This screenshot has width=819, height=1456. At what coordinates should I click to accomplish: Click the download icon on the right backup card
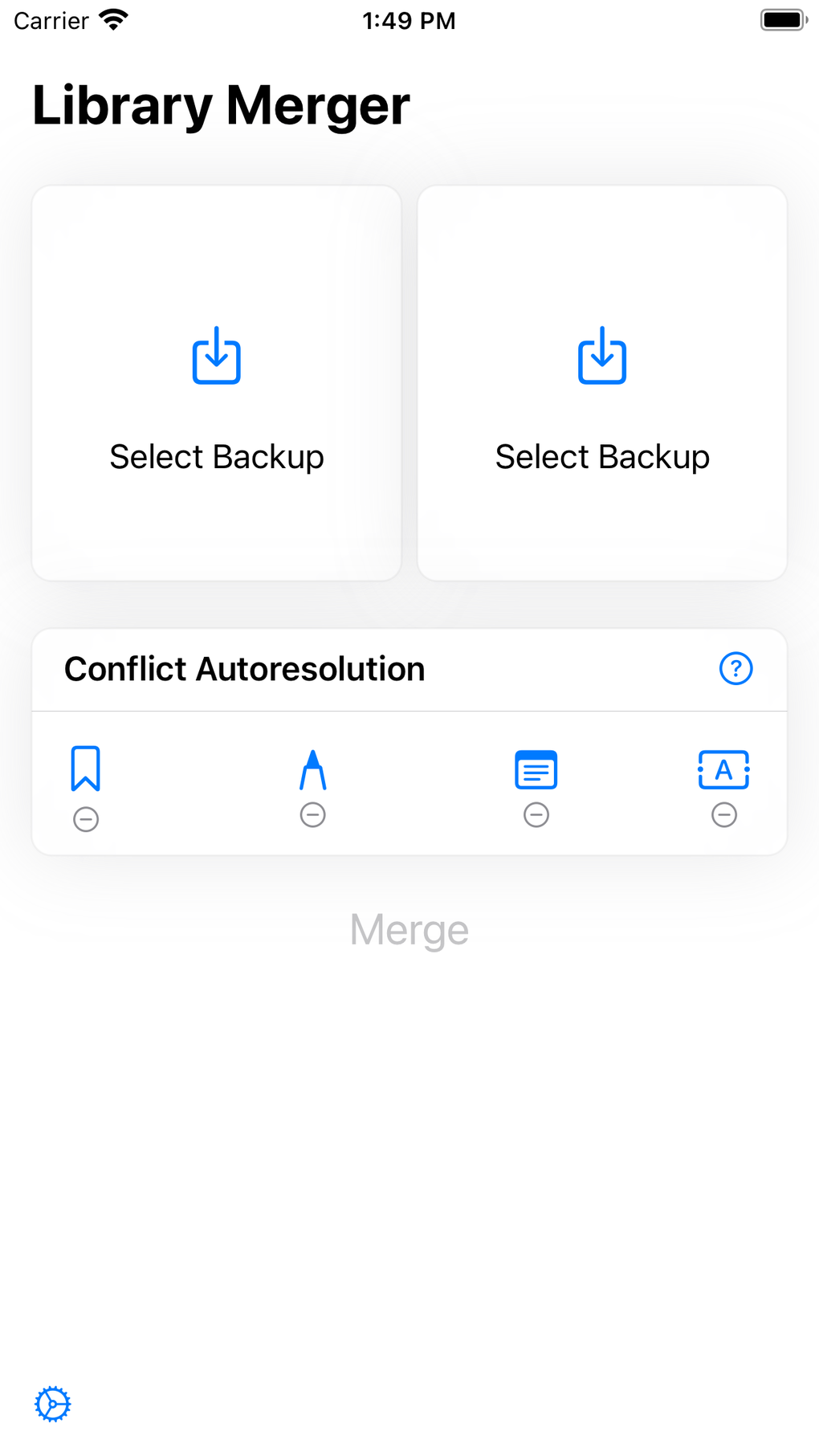602,357
